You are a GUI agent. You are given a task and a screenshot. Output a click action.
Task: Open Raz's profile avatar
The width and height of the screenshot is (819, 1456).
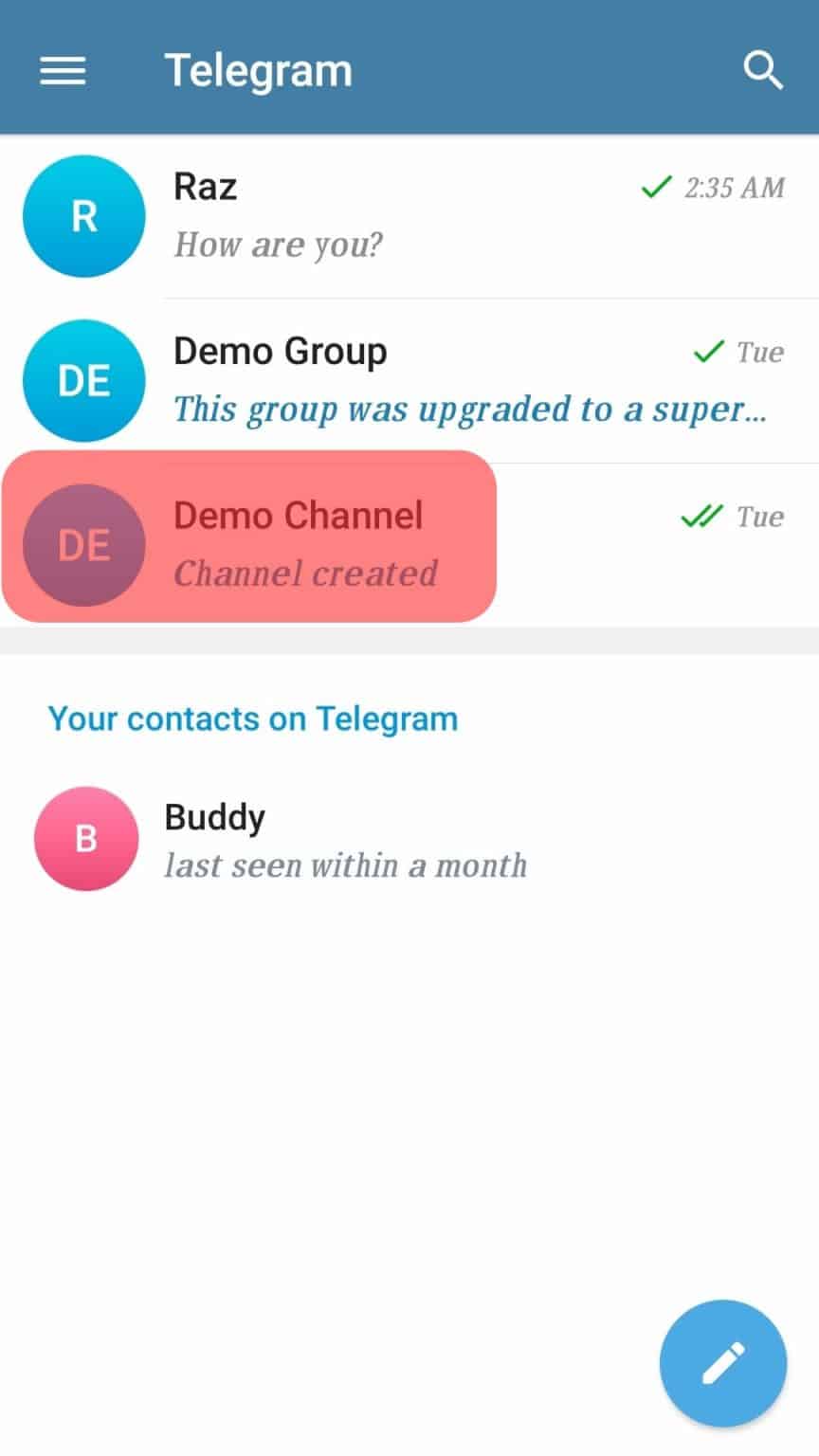83,216
